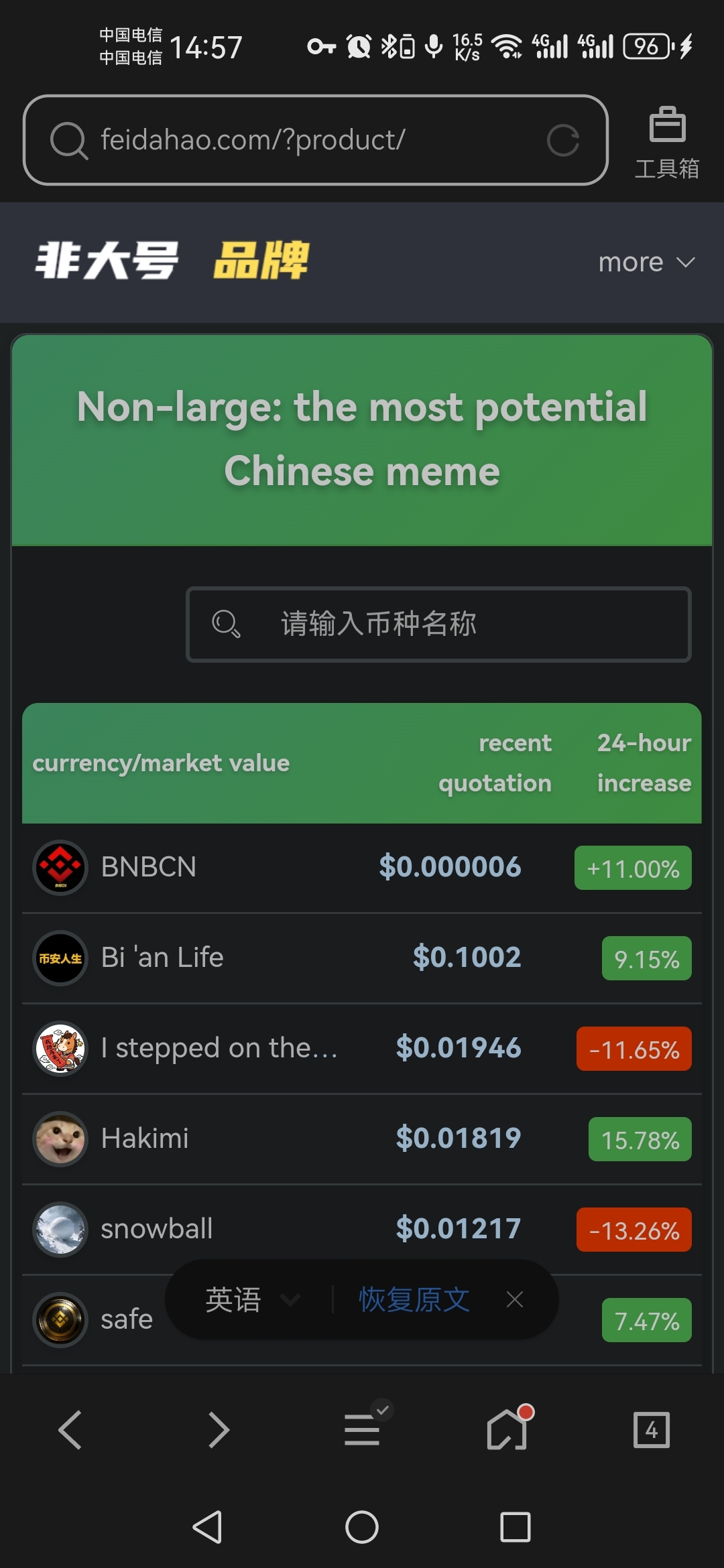Open the Bi 'an Life coin row

(362, 958)
